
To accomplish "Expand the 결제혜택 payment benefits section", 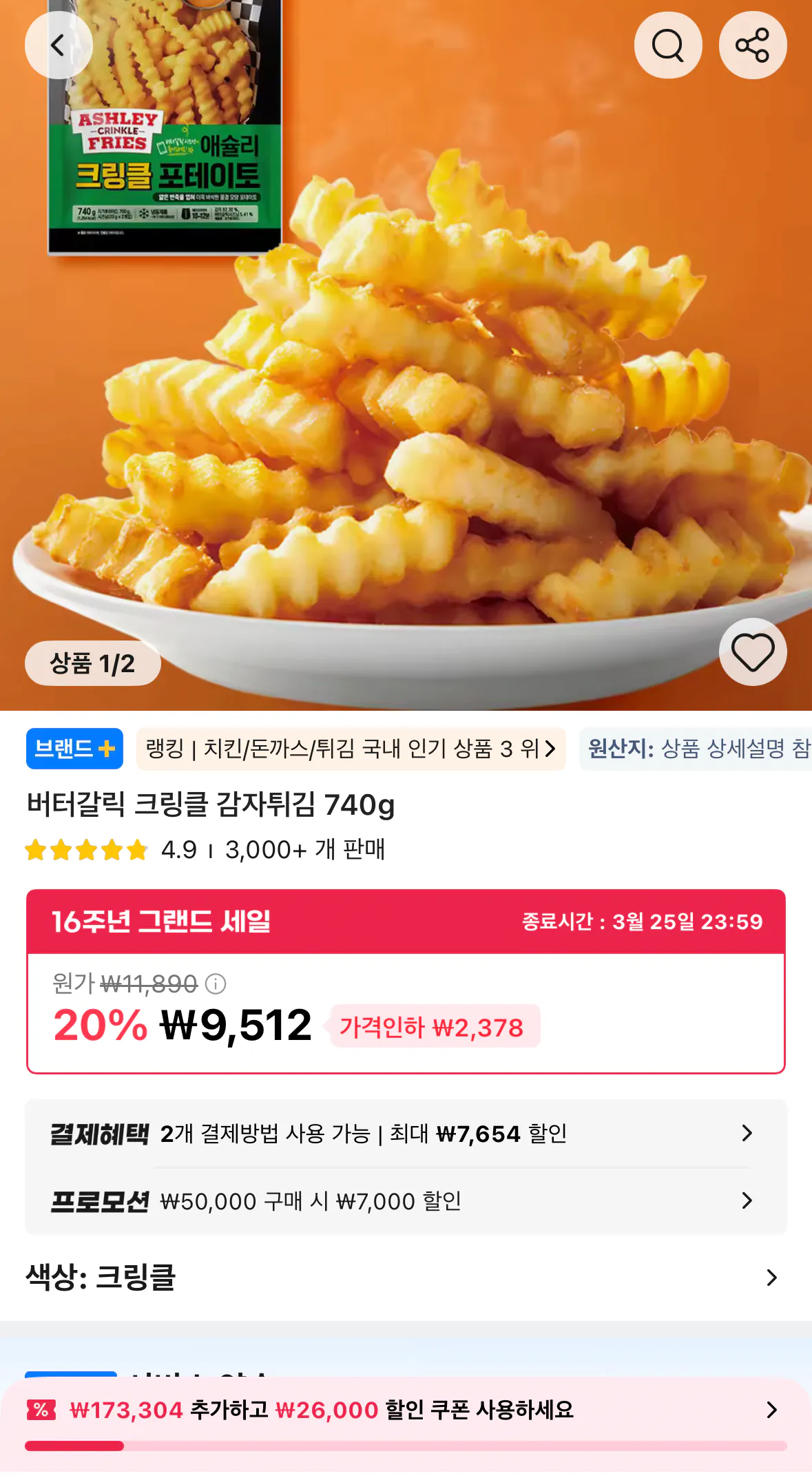I will coord(406,1133).
